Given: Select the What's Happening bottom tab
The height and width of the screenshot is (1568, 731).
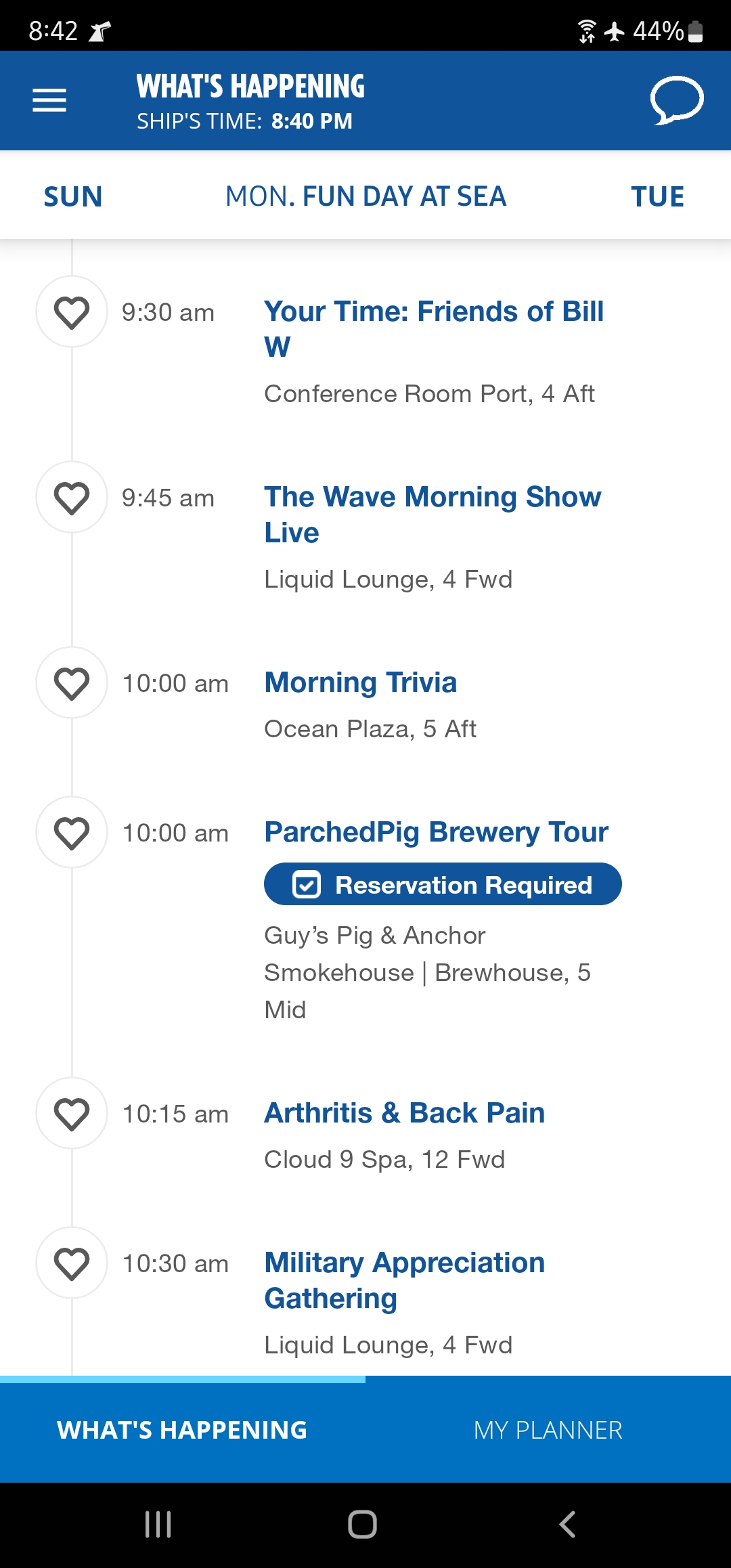Looking at the screenshot, I should 183,1430.
